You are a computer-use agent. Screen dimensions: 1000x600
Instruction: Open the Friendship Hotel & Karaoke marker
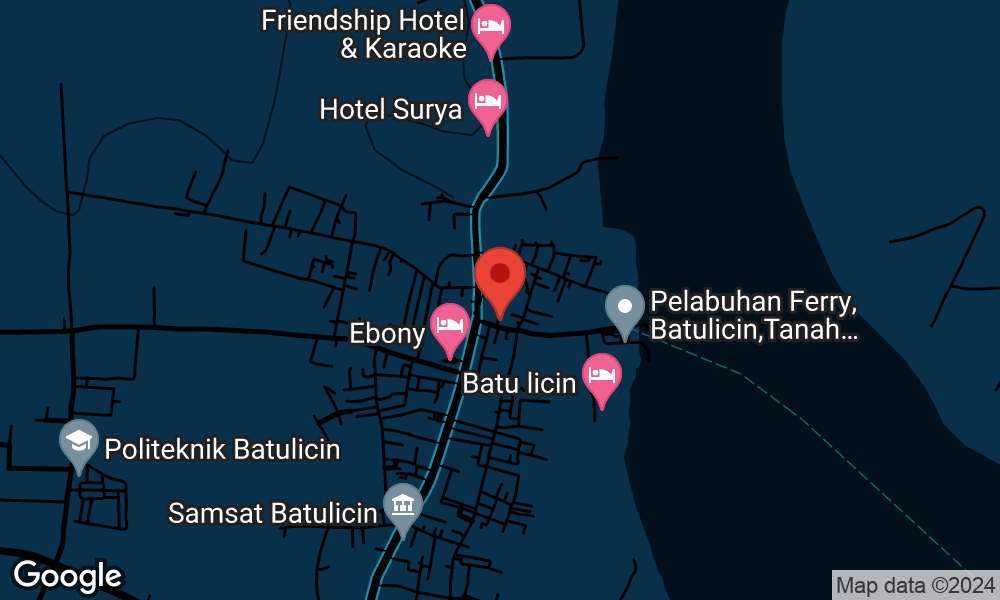(490, 24)
